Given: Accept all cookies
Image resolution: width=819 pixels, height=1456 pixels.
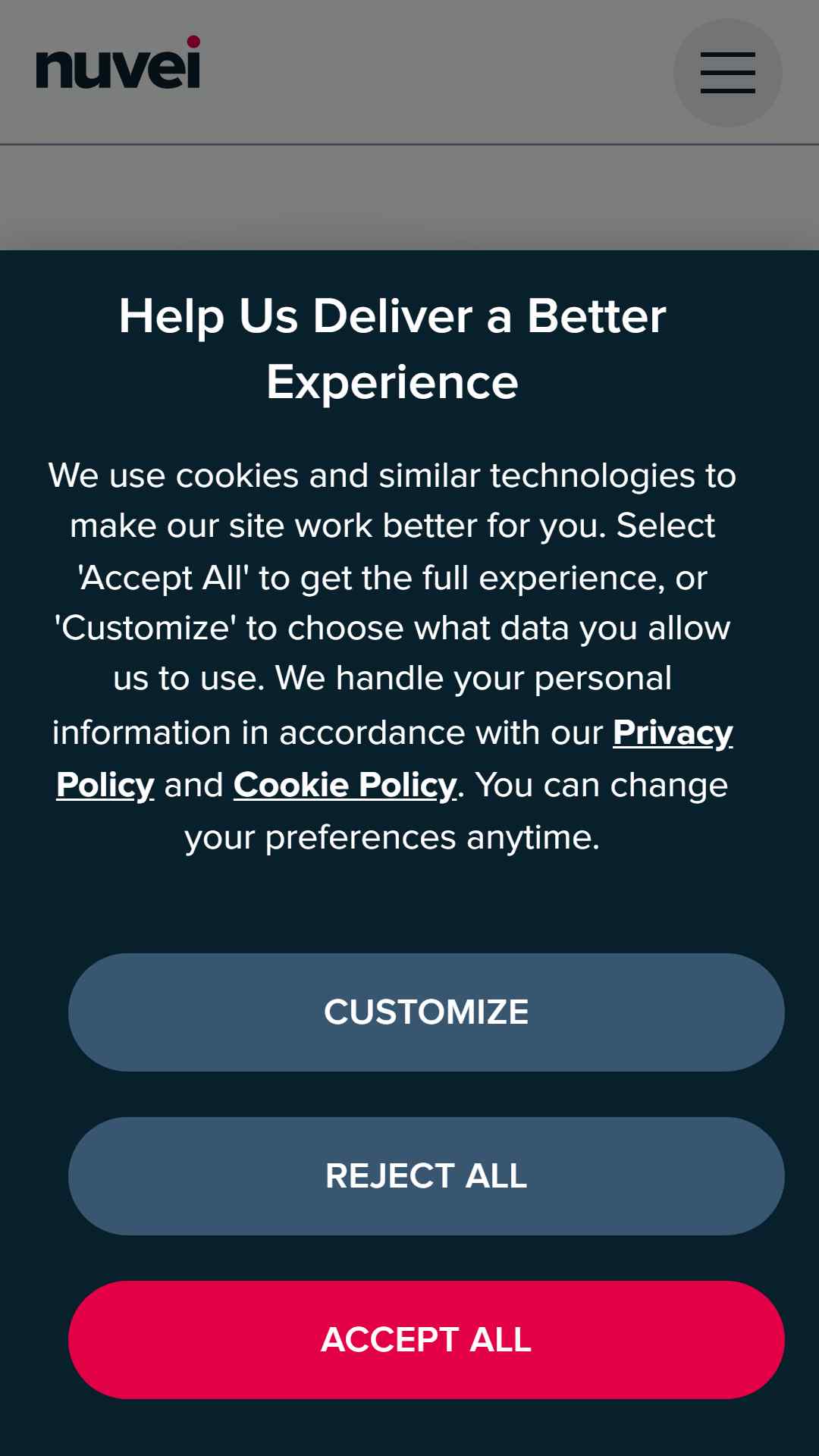Looking at the screenshot, I should [426, 1340].
